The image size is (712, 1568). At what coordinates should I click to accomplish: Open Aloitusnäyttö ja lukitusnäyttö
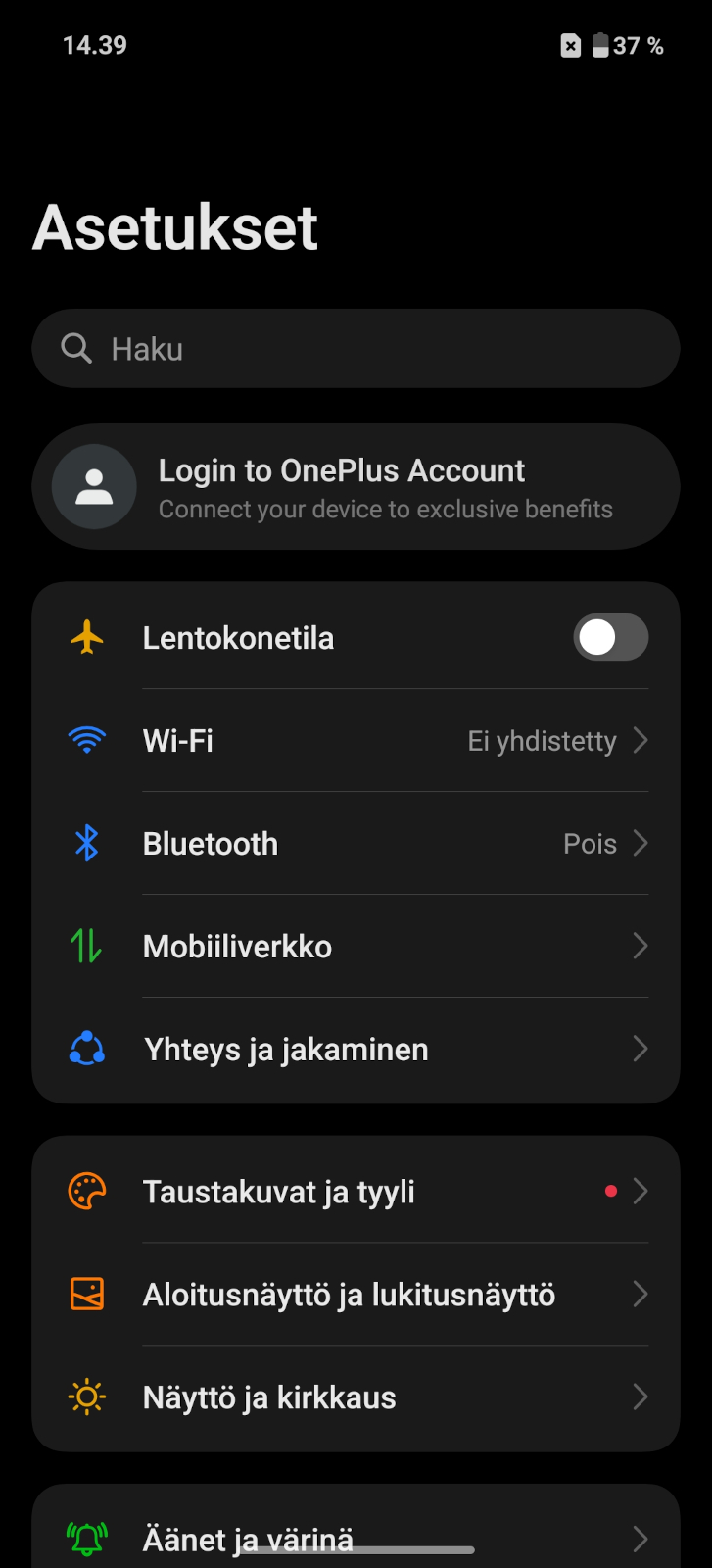point(356,1295)
